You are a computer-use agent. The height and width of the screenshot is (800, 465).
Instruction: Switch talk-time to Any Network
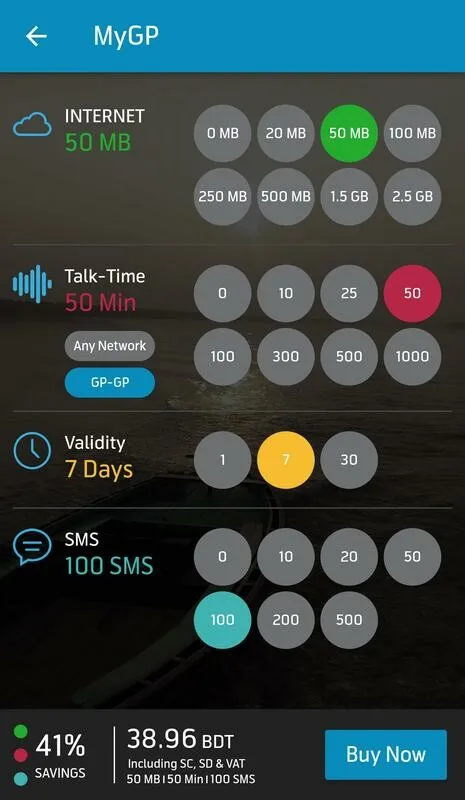[110, 346]
